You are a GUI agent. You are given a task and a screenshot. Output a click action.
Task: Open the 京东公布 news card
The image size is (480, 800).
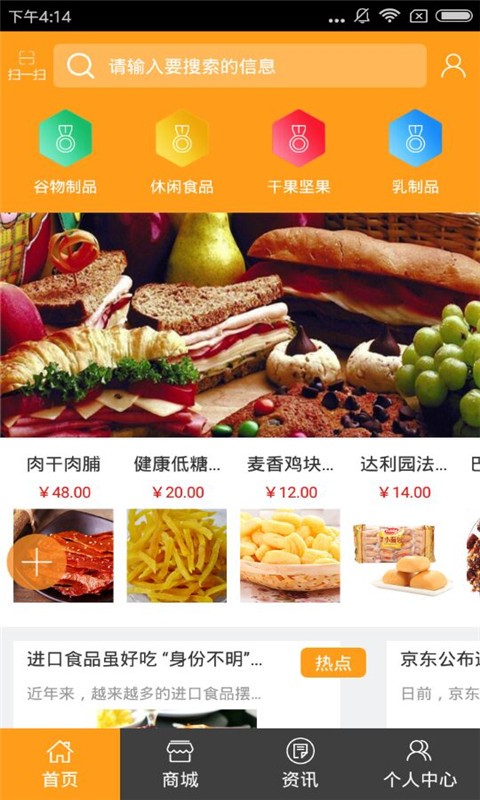tap(433, 684)
